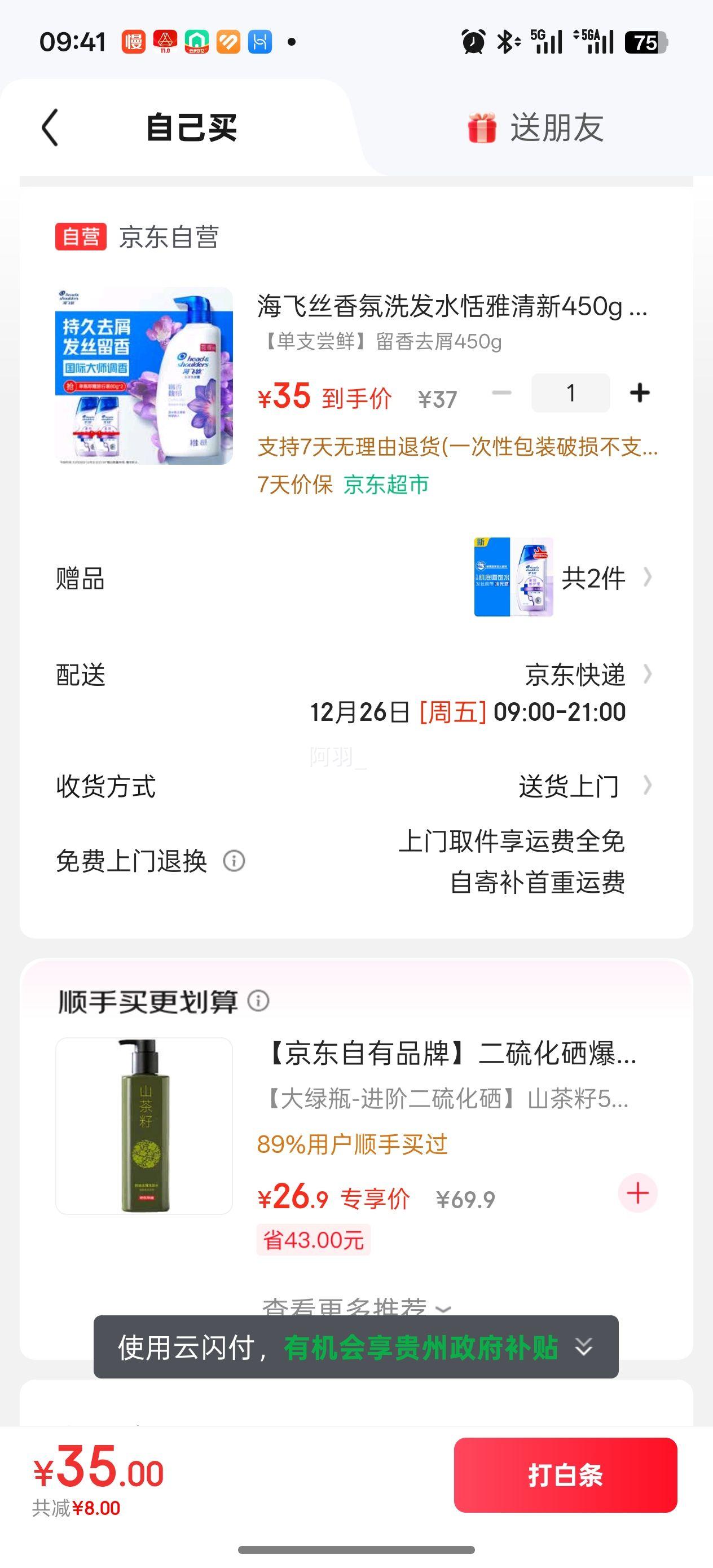713x1568 pixels.
Task: Increase the shampoo quantity with plus
Action: [x=639, y=393]
